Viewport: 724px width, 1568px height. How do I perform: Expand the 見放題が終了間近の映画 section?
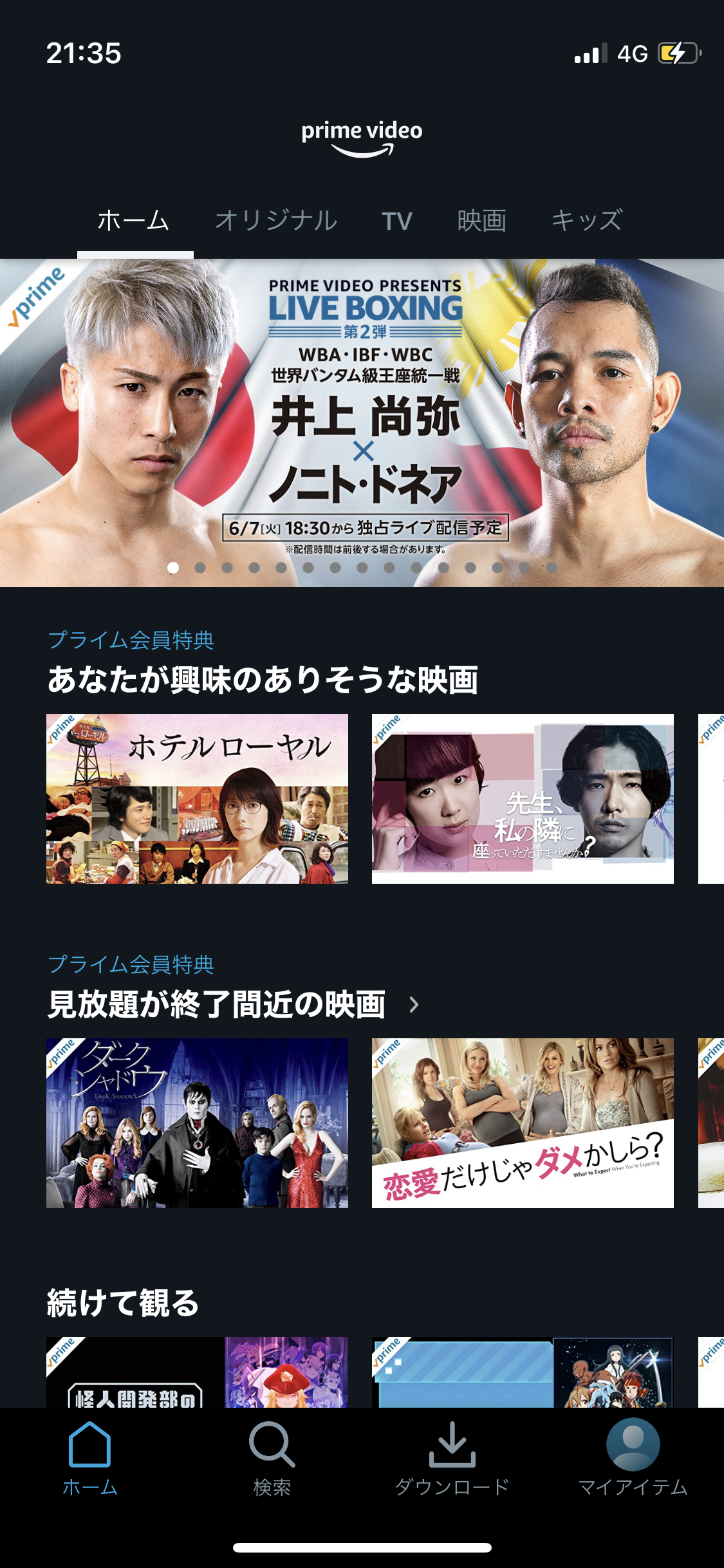pyautogui.click(x=414, y=1005)
